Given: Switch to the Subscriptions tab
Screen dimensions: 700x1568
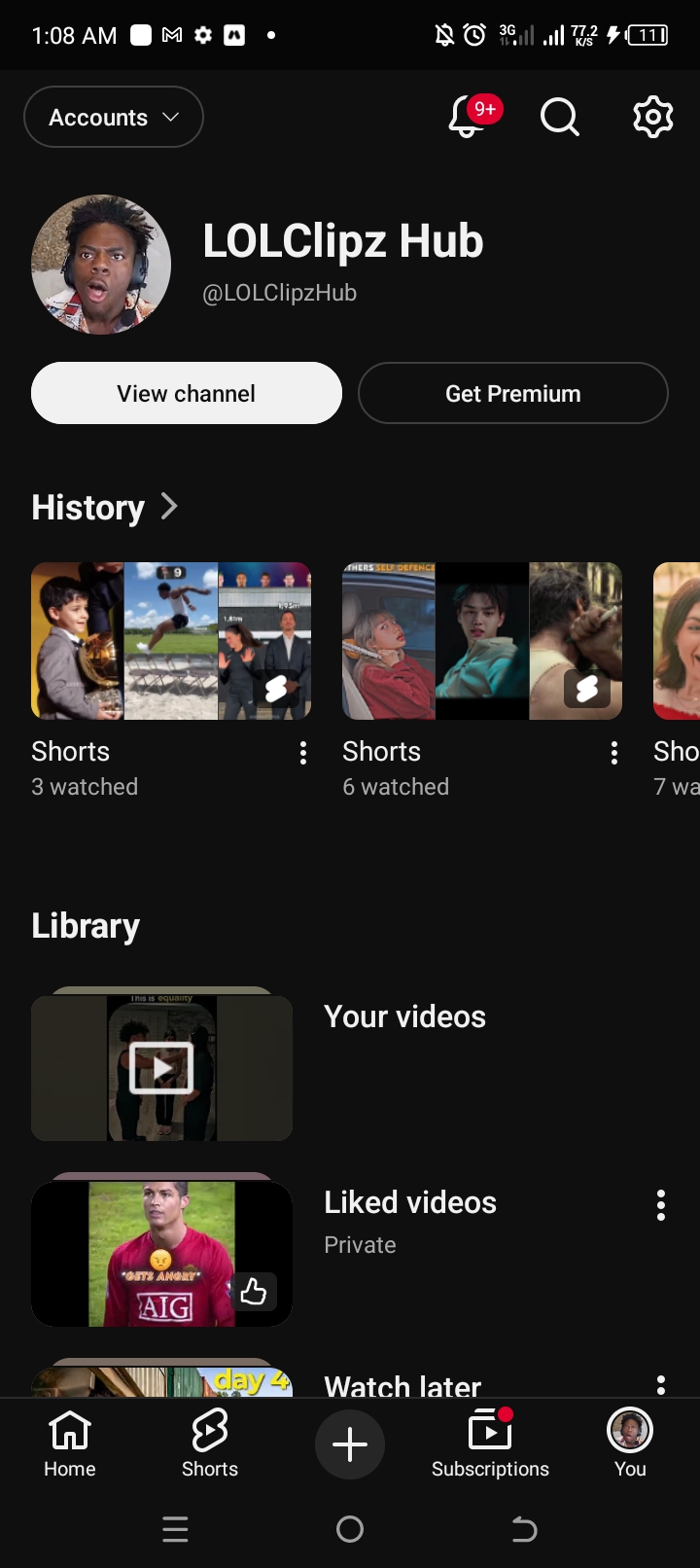Looking at the screenshot, I should click(x=490, y=1443).
